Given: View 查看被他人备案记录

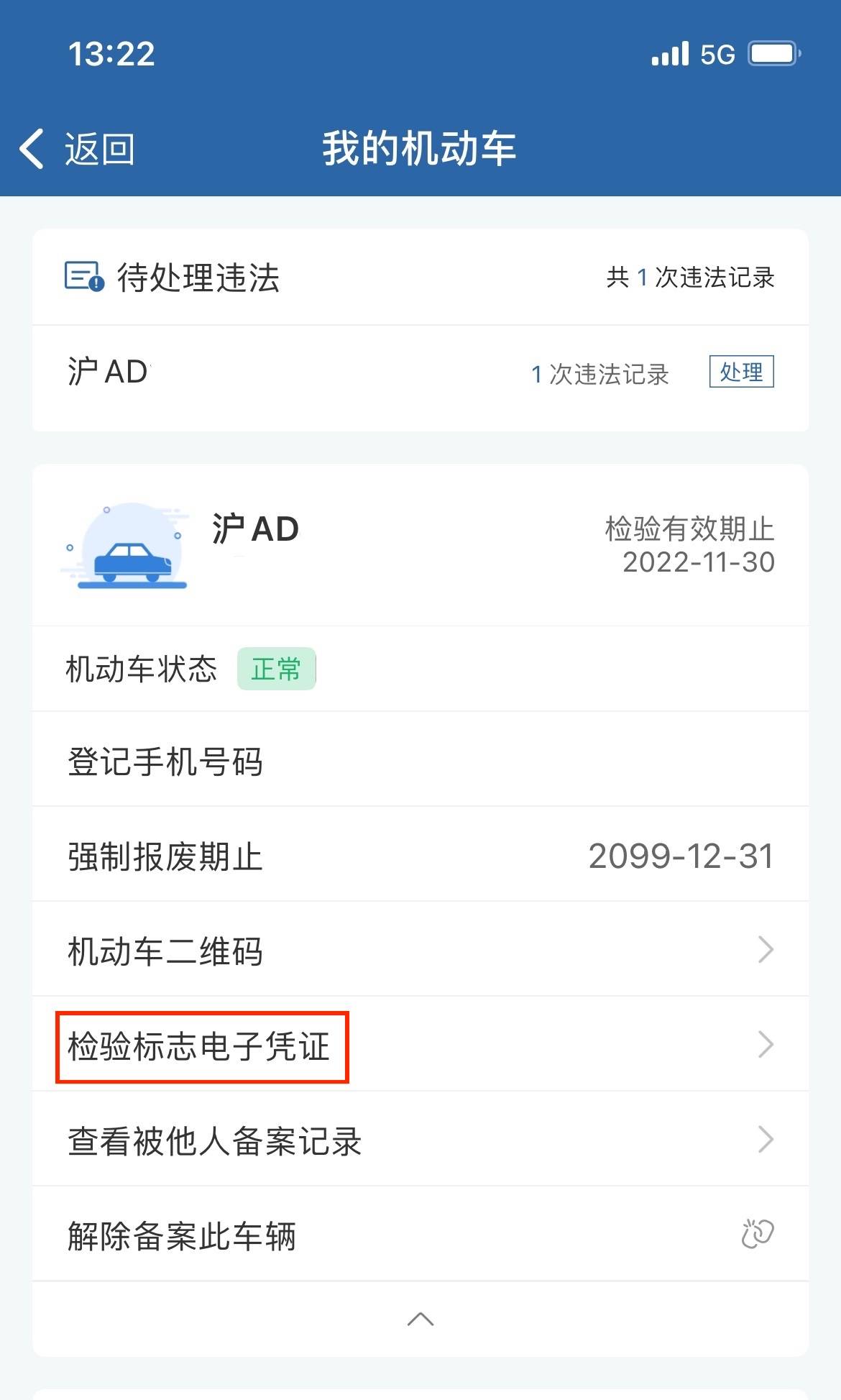Looking at the screenshot, I should [x=420, y=1139].
